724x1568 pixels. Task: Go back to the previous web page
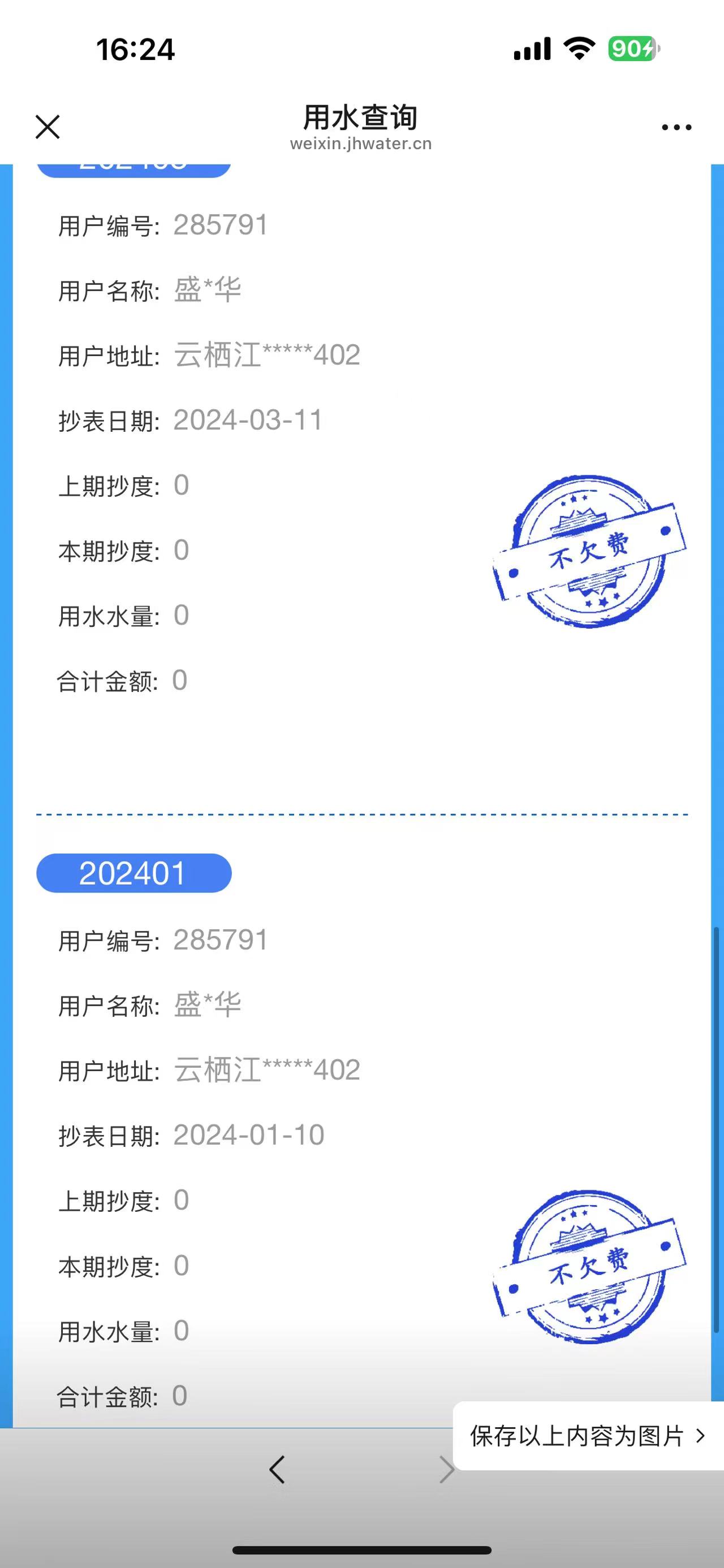[277, 1470]
